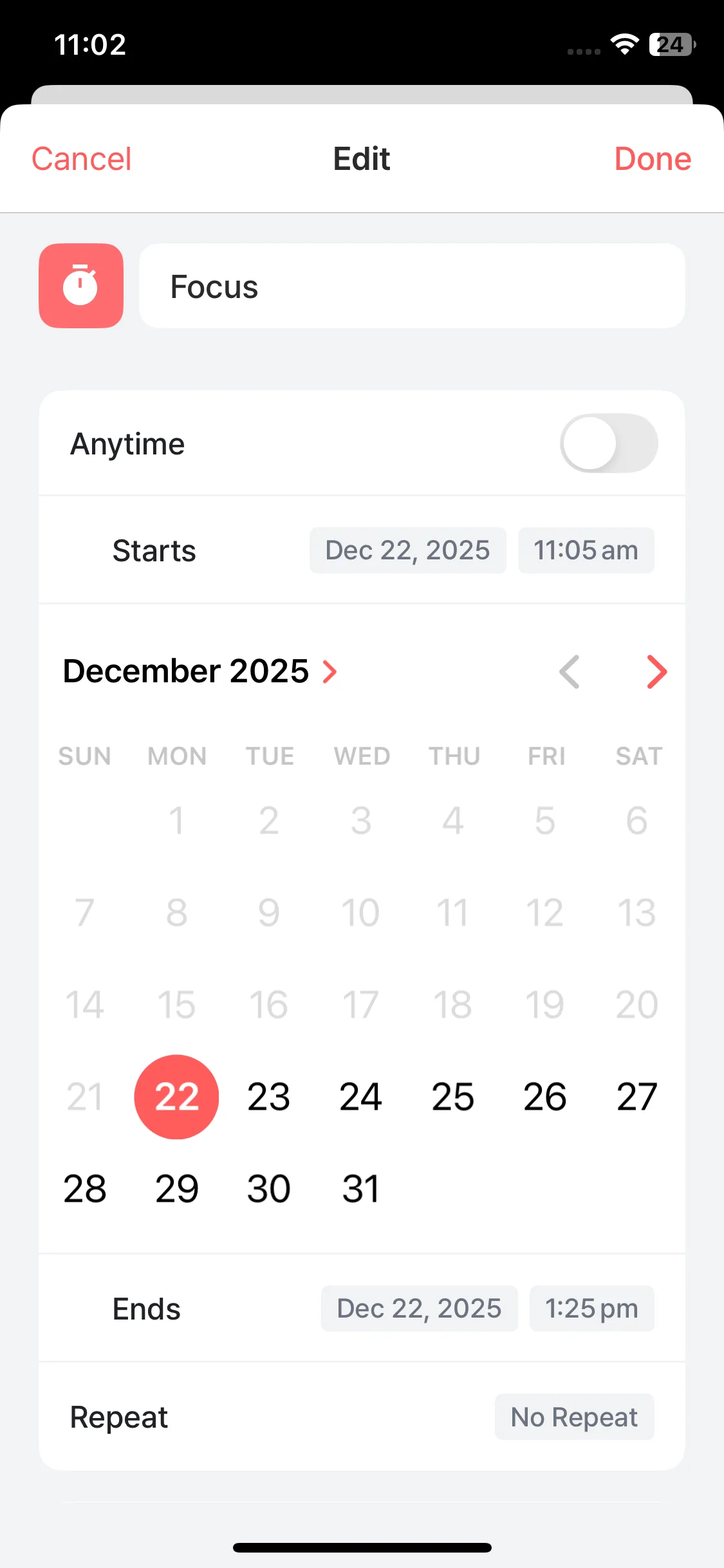The image size is (724, 1568).
Task: Pick the 25th as start date
Action: 453,1097
